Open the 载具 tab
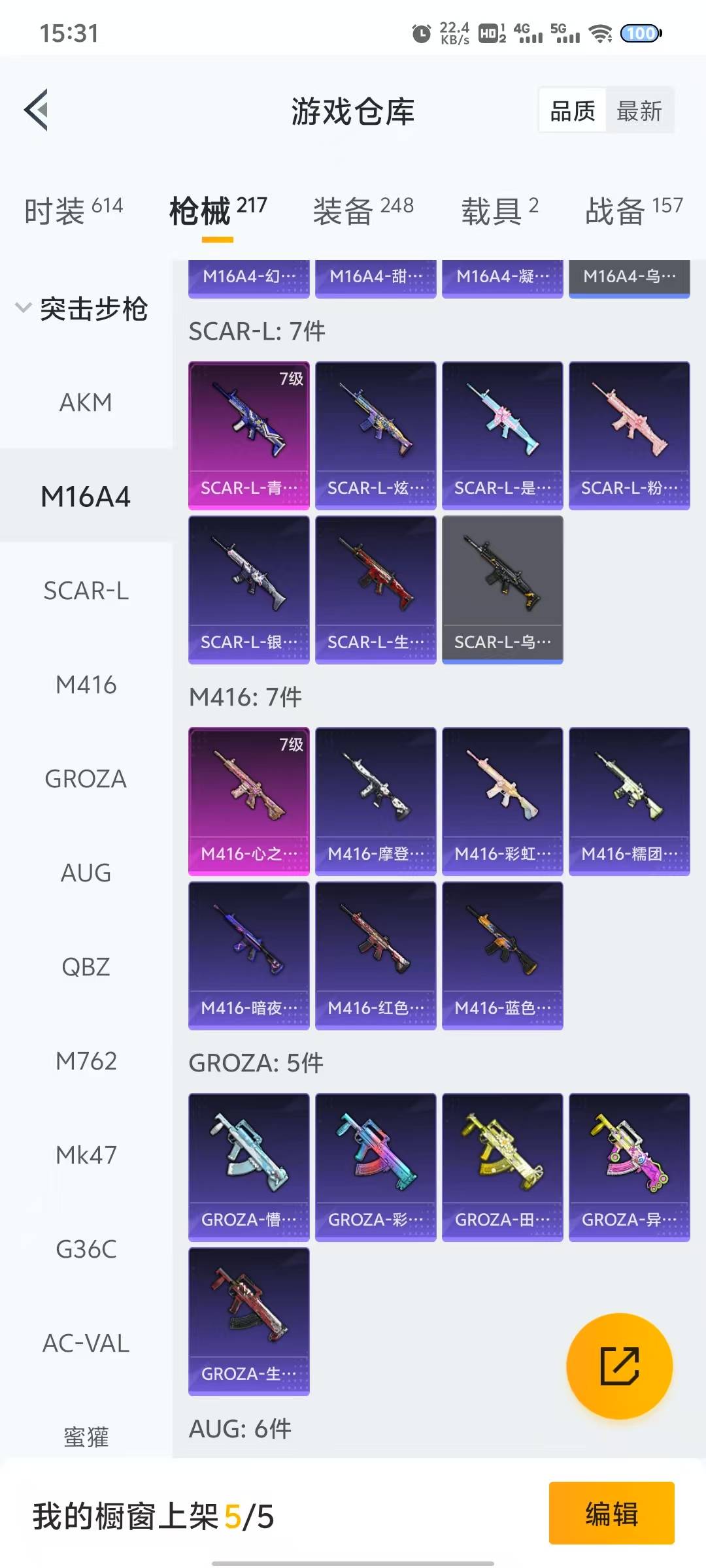Image resolution: width=706 pixels, height=1568 pixels. point(499,210)
